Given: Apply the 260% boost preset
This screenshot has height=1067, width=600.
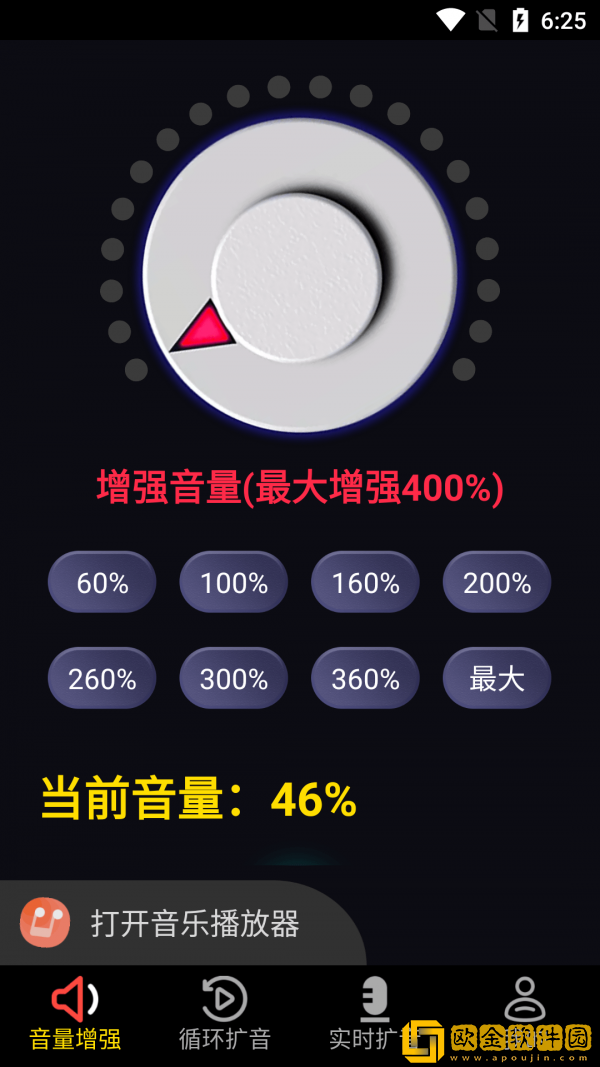Looking at the screenshot, I should coord(102,679).
